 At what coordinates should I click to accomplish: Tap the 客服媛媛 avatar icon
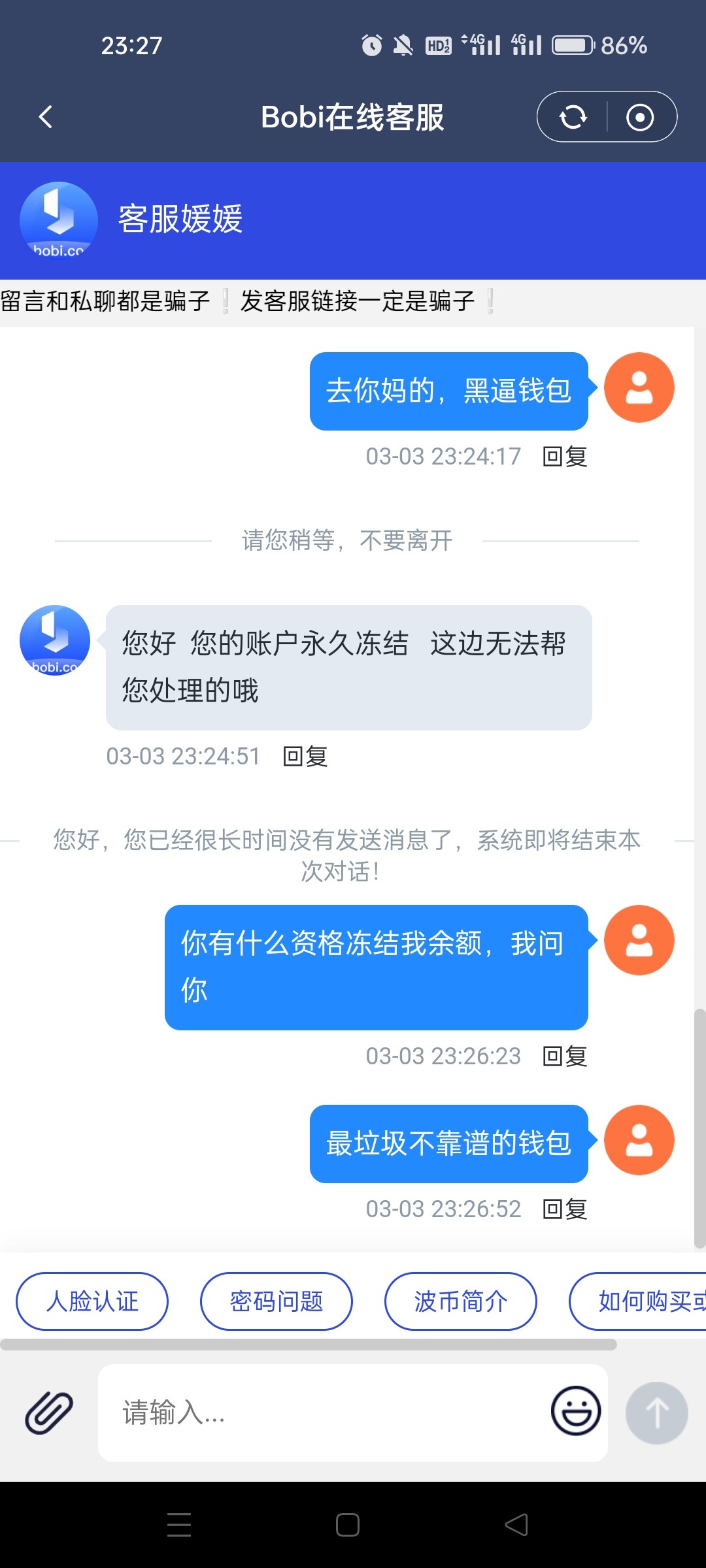click(58, 221)
